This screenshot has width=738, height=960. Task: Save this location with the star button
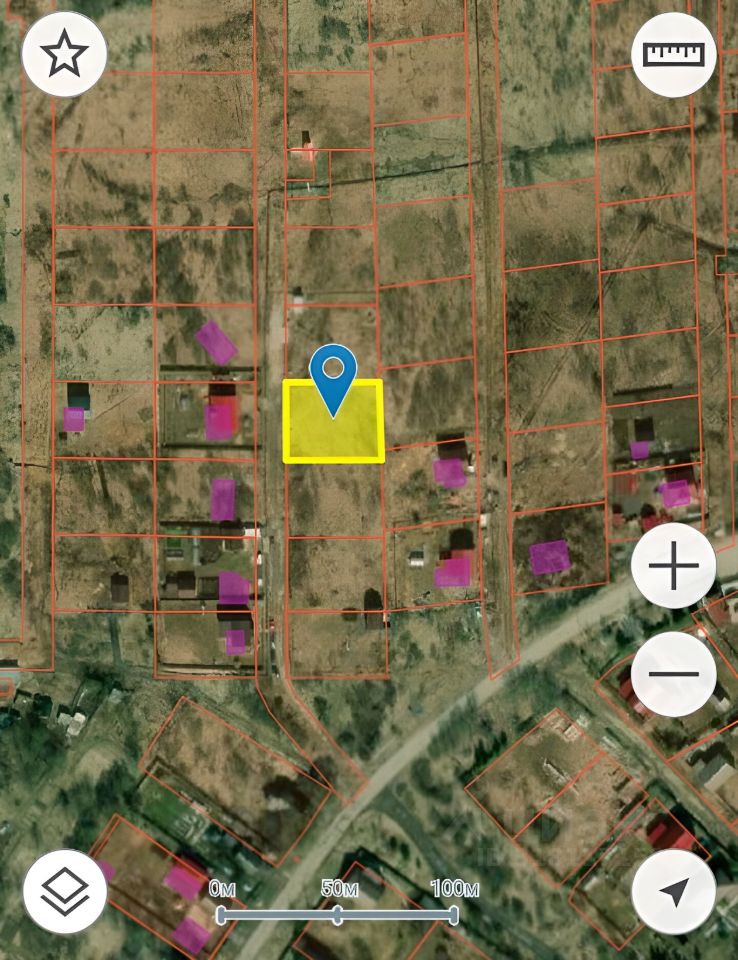65,54
